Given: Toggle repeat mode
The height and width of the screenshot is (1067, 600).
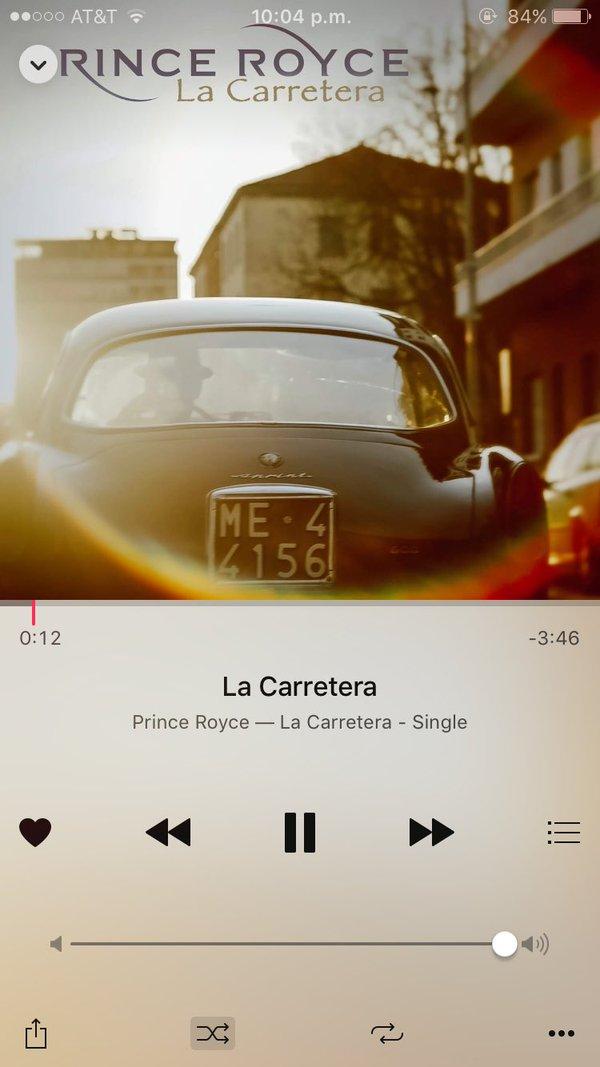Looking at the screenshot, I should tap(386, 1033).
